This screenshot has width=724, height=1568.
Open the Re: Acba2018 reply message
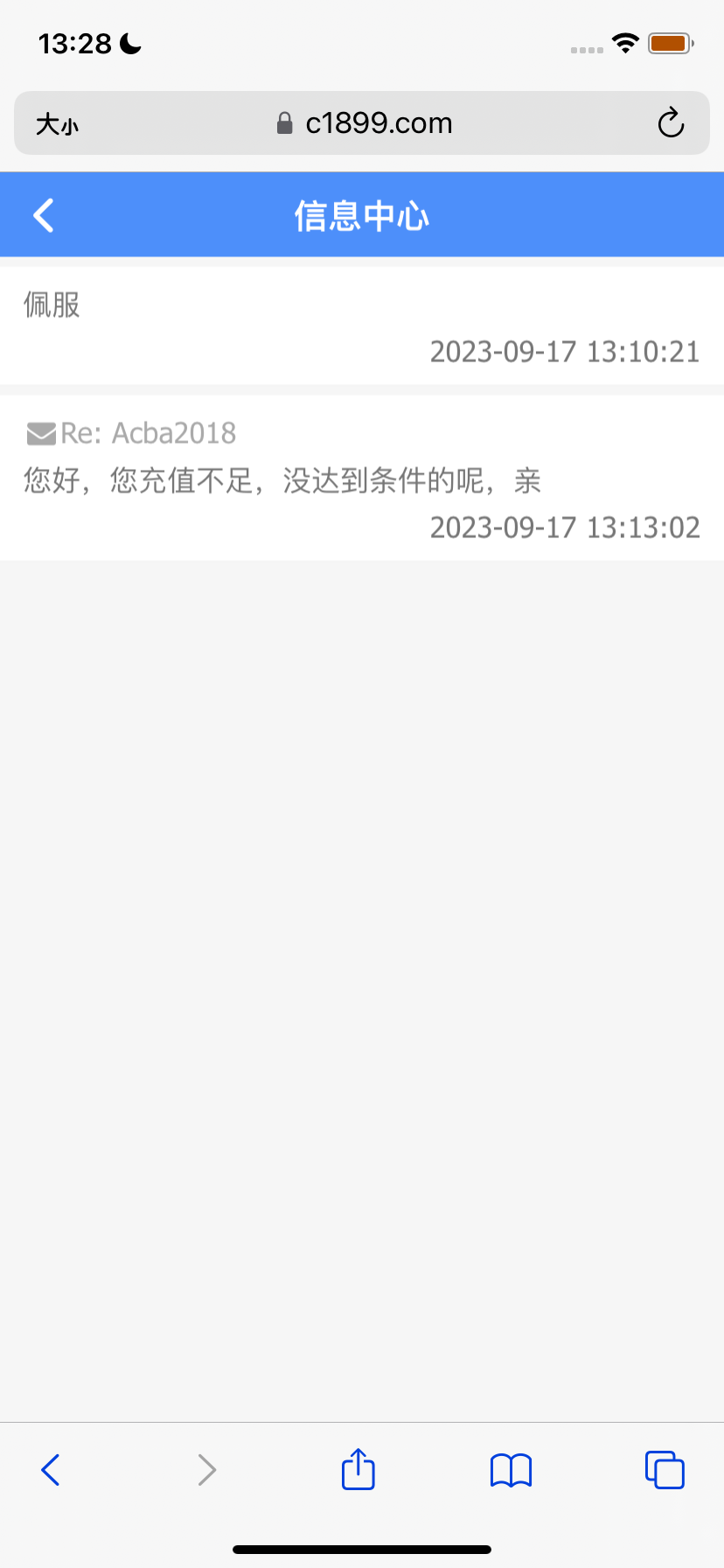tap(361, 479)
